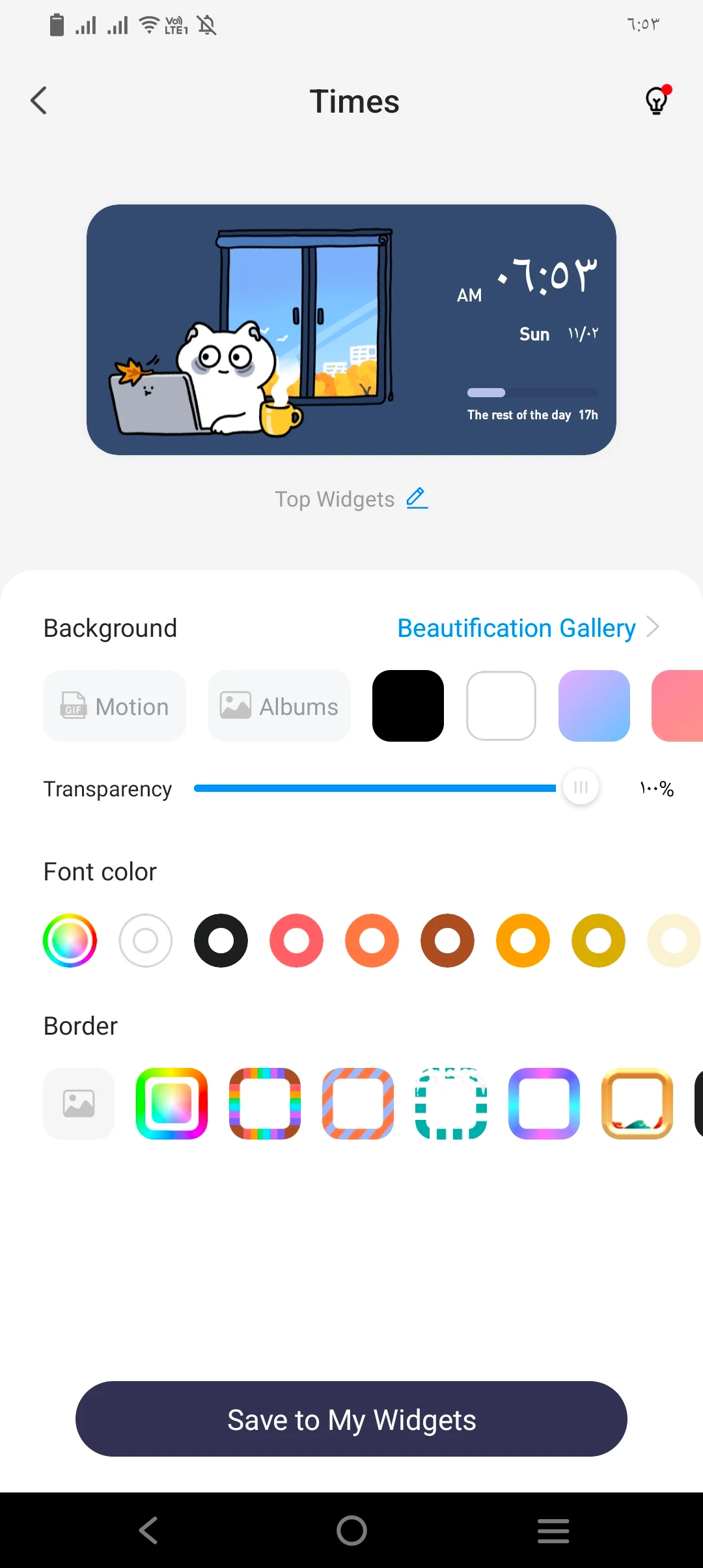Set font color to black
The width and height of the screenshot is (703, 1568).
pyautogui.click(x=221, y=940)
